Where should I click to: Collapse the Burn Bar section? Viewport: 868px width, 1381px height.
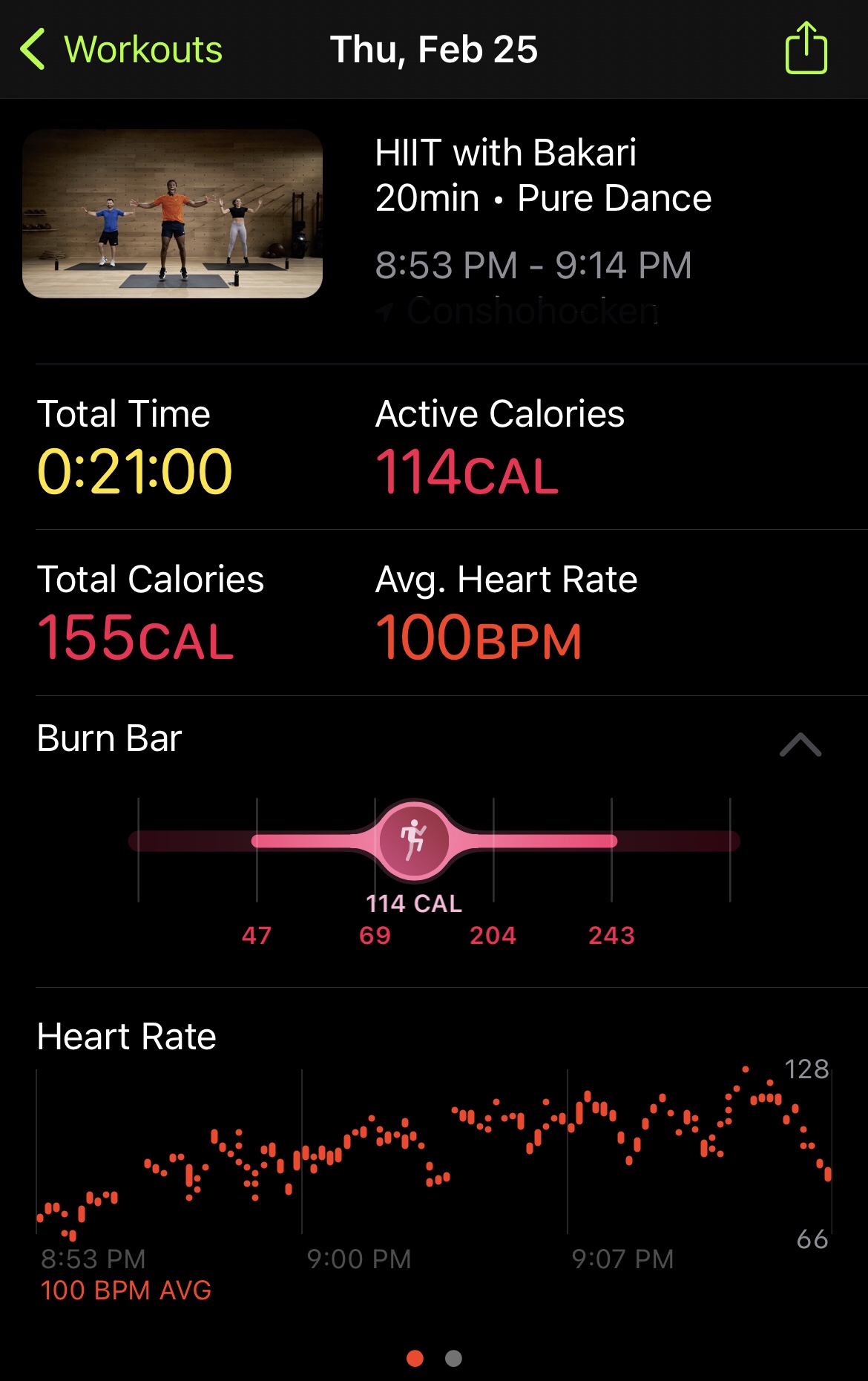800,744
